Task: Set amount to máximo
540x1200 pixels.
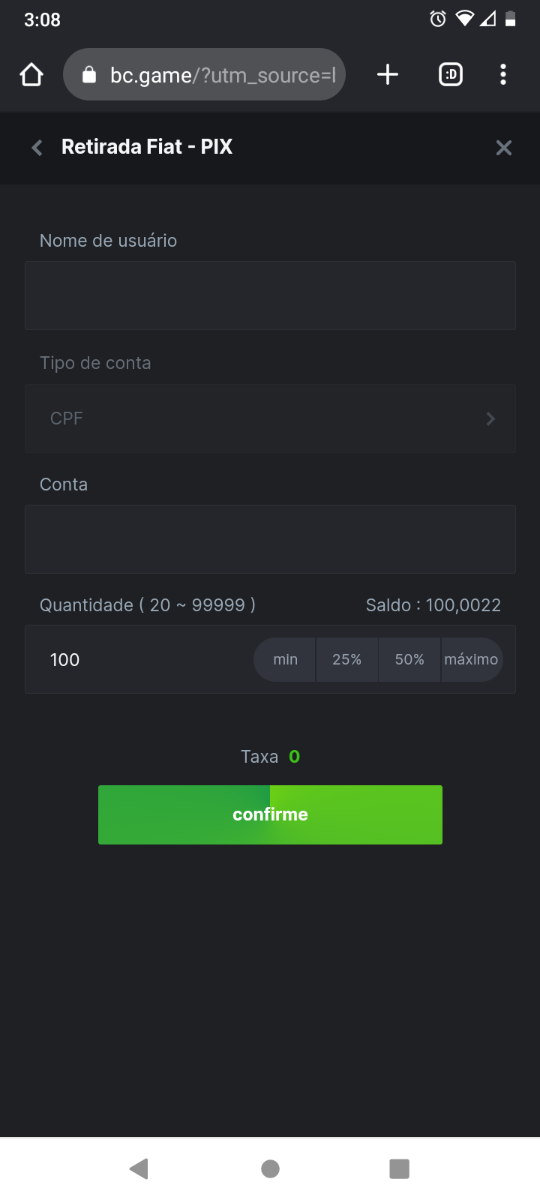Action: (x=471, y=660)
